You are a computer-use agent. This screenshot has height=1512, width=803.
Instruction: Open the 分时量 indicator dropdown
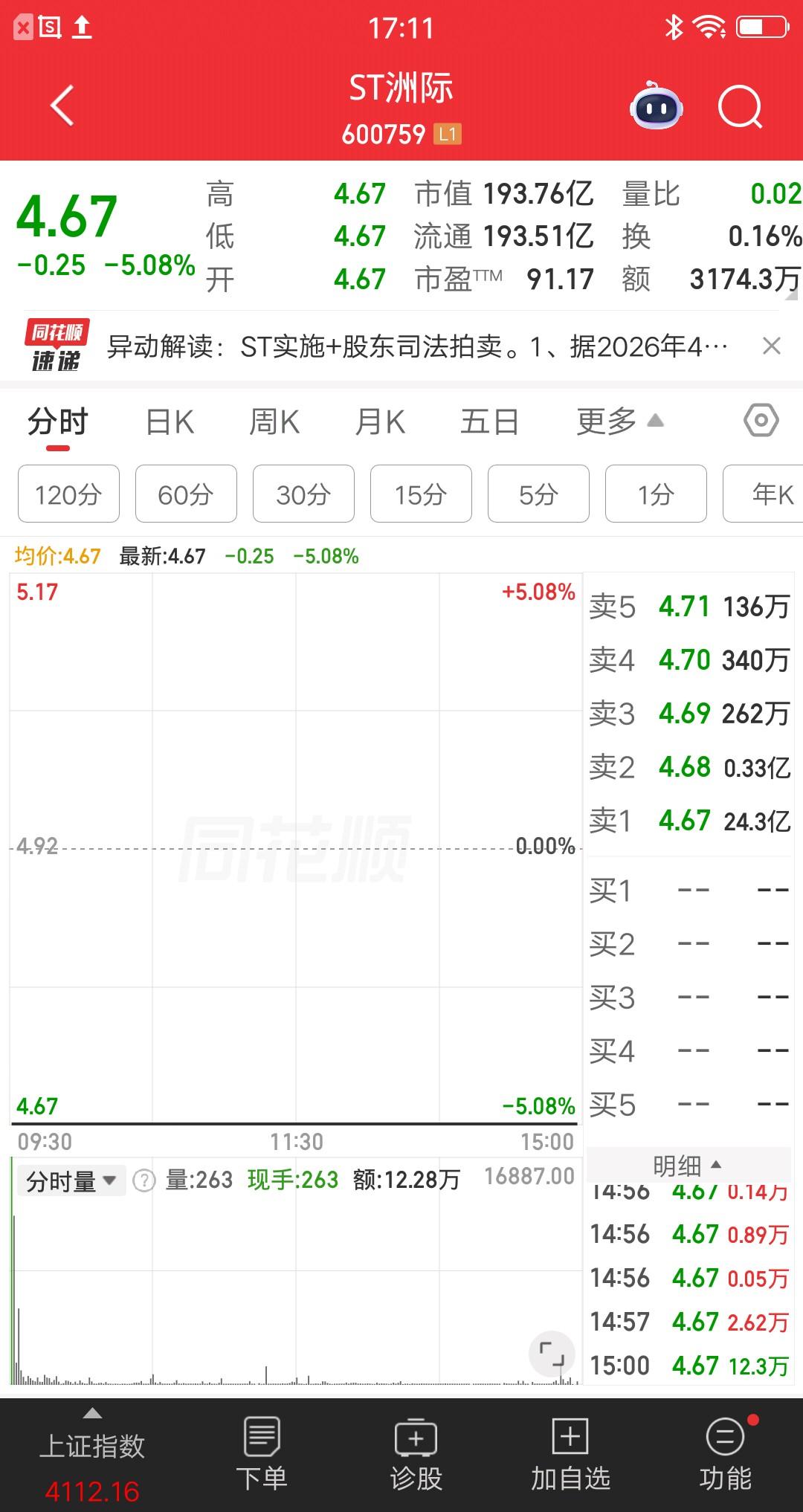pyautogui.click(x=70, y=1179)
